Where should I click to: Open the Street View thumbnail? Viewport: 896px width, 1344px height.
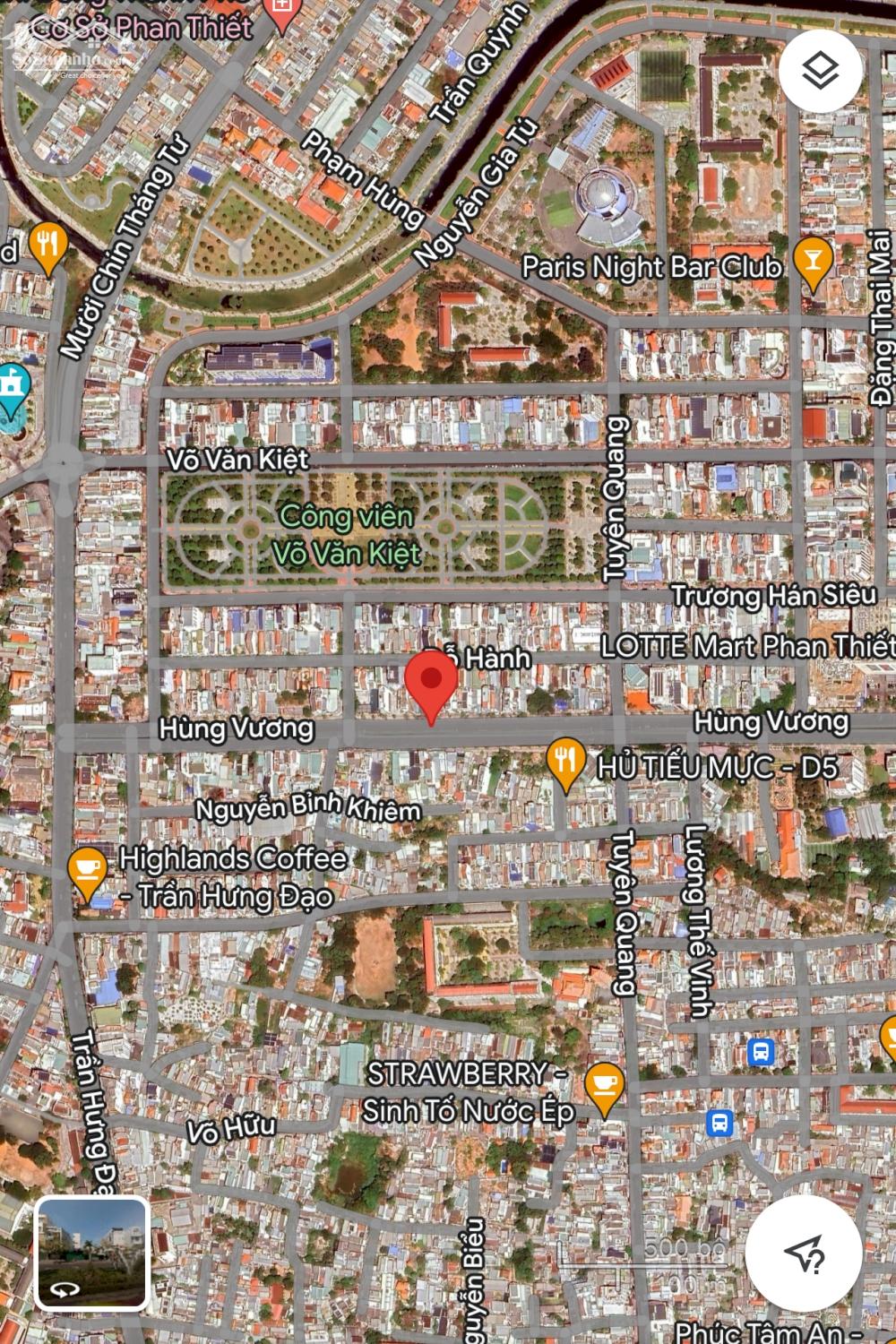point(91,1254)
